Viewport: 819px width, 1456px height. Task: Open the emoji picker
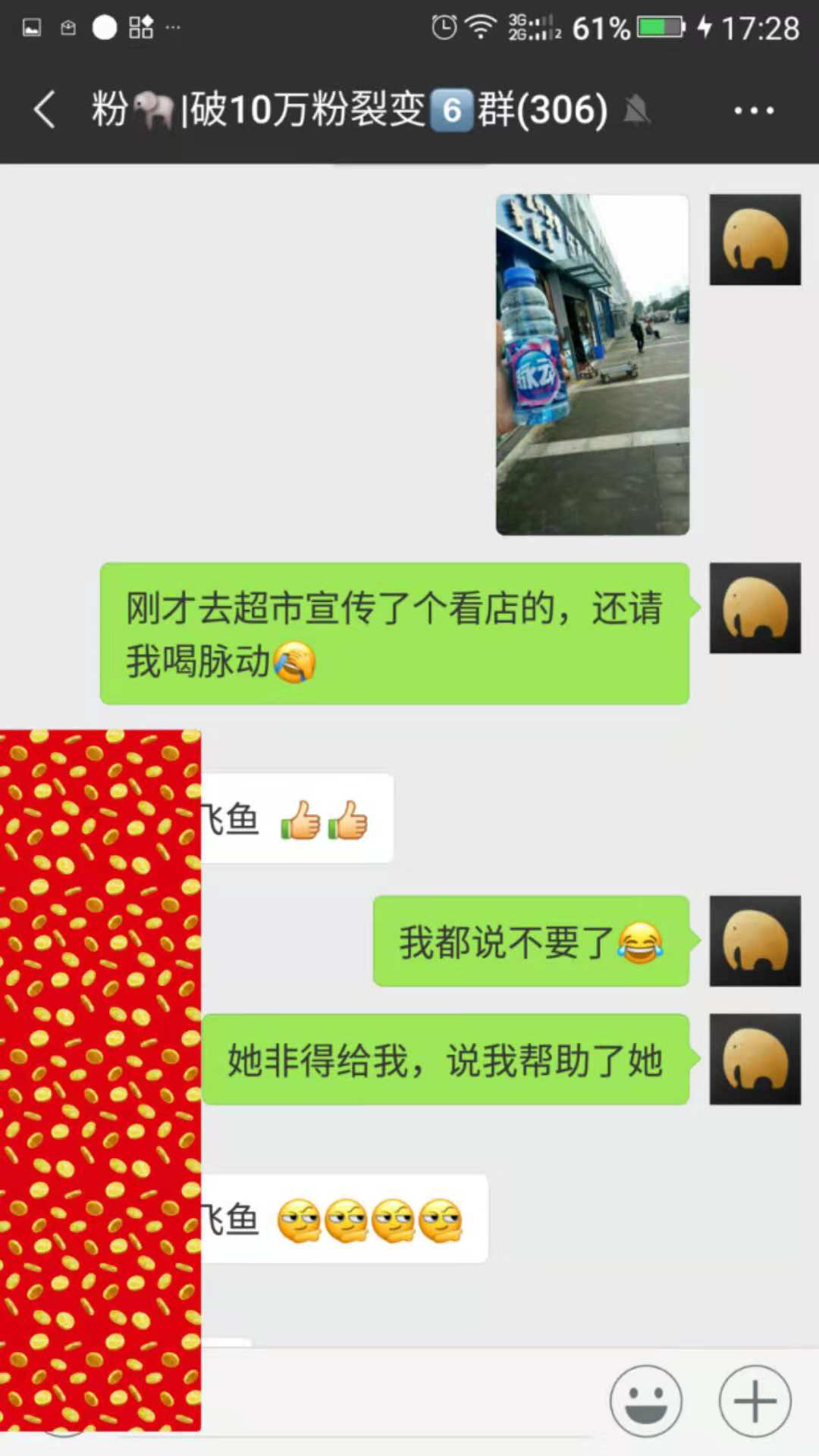pyautogui.click(x=646, y=1400)
